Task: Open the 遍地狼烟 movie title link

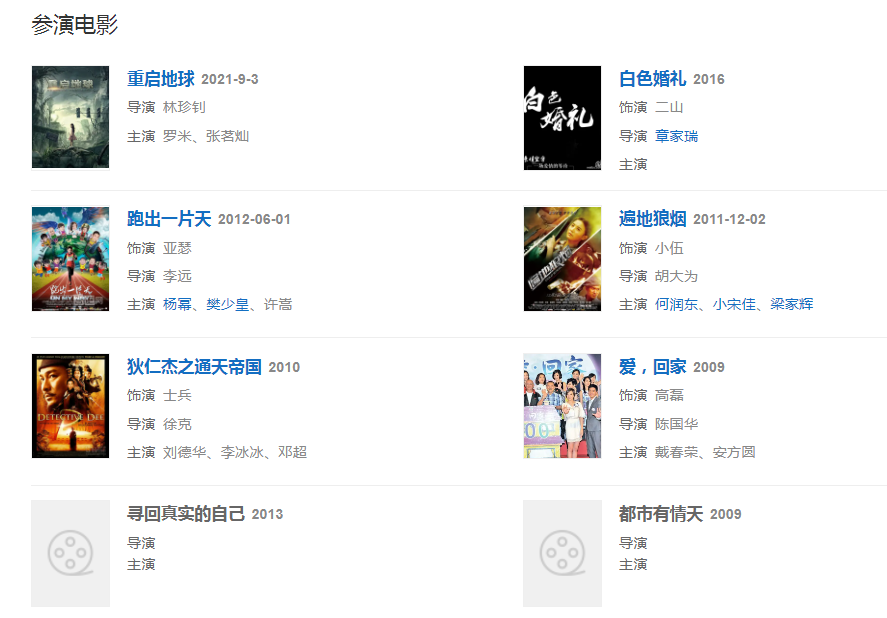Action: click(652, 219)
